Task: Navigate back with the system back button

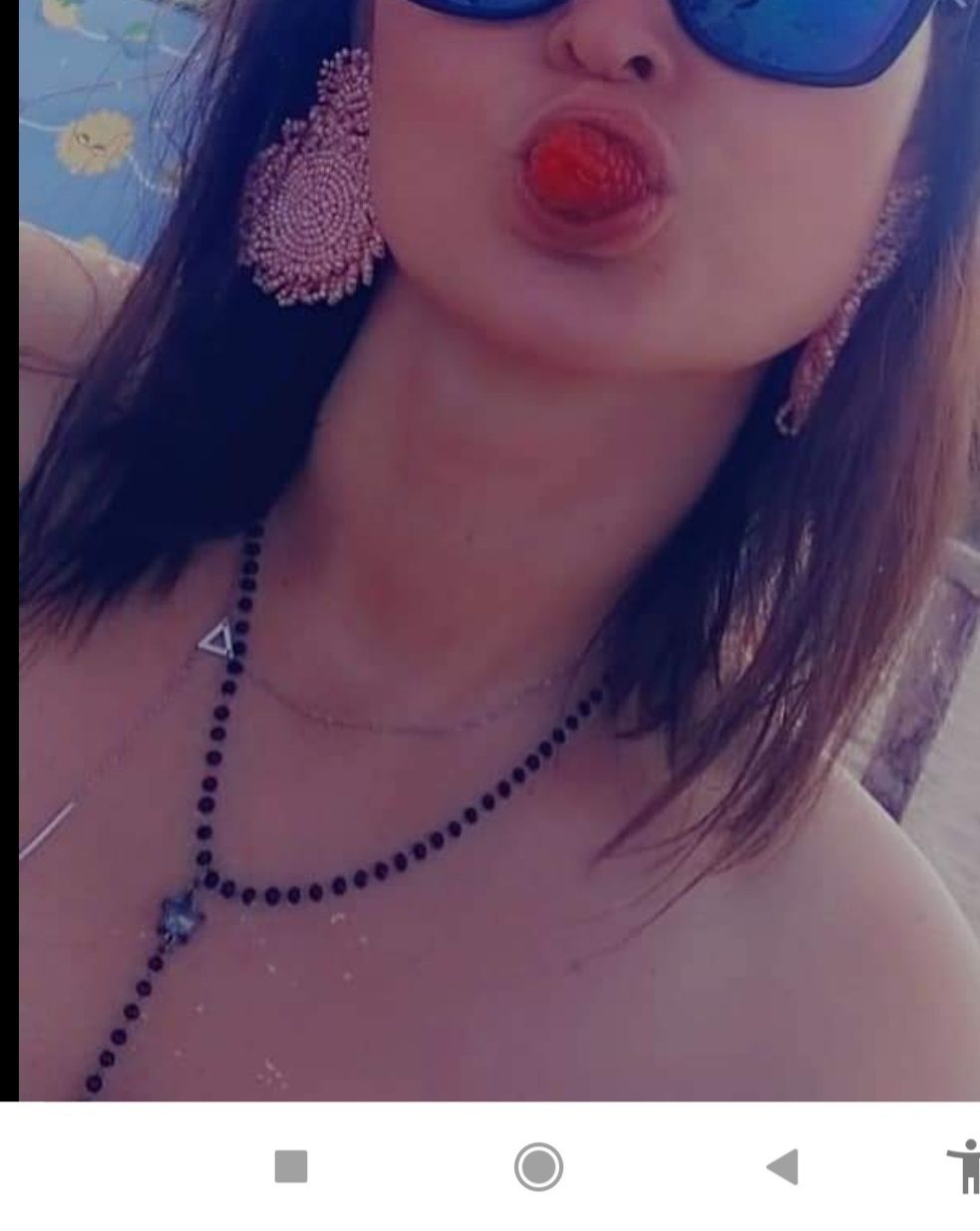Action: pos(783,1166)
